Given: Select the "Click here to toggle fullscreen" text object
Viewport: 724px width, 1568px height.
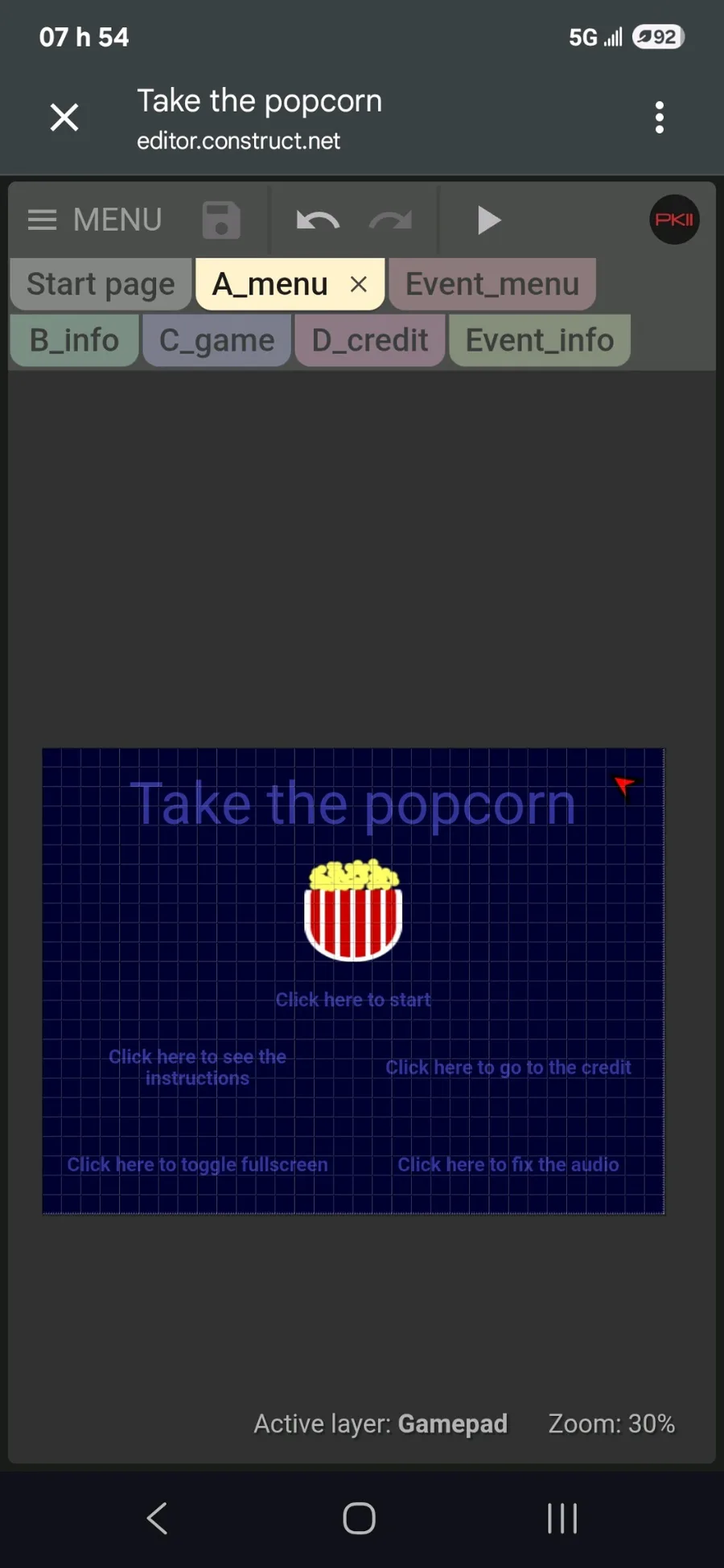Looking at the screenshot, I should [x=197, y=1164].
